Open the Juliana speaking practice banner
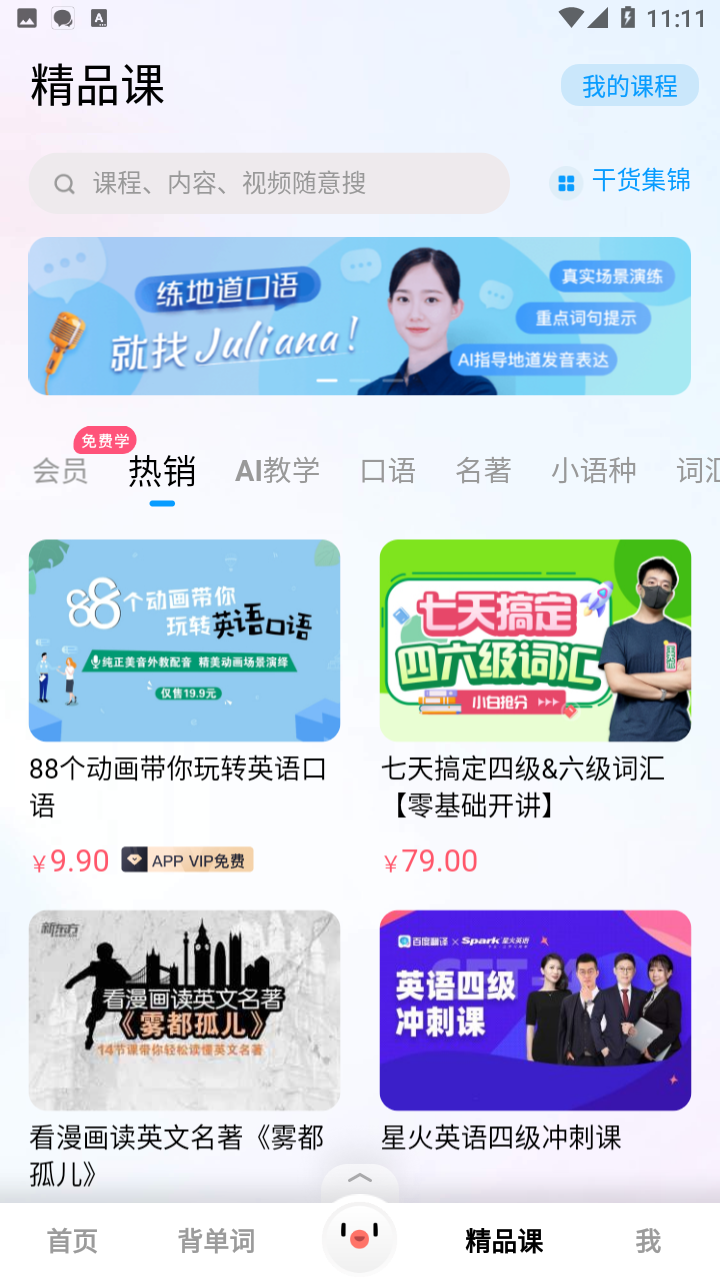720x1280 pixels. 359,316
